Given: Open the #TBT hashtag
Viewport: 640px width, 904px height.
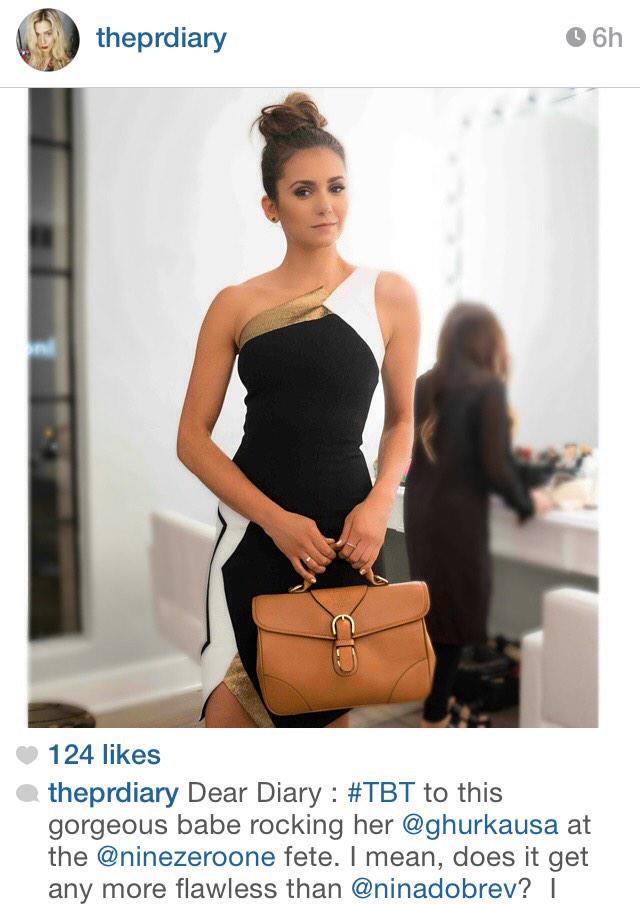Looking at the screenshot, I should tap(381, 793).
